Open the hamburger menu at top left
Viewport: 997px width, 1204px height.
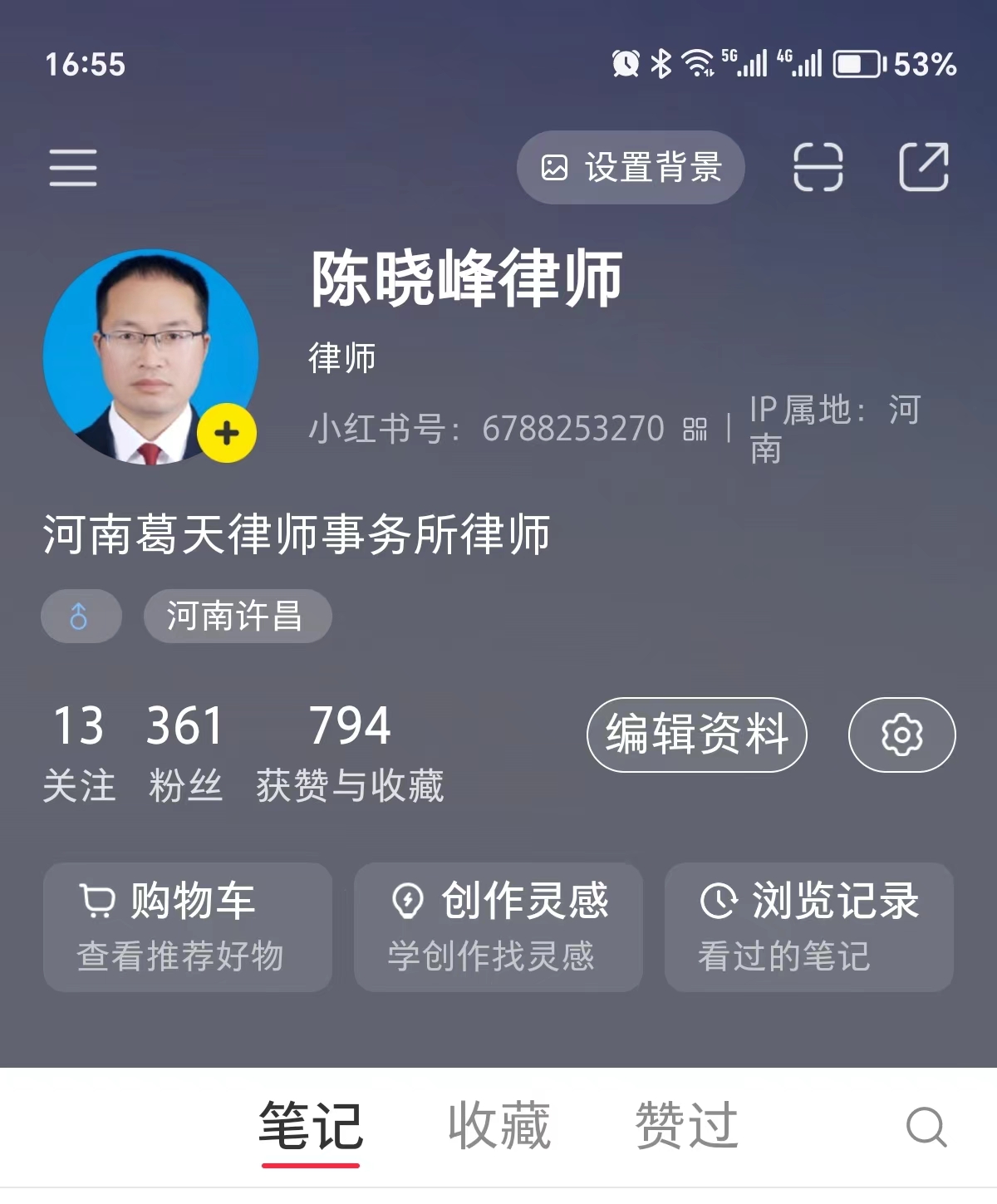point(71,167)
